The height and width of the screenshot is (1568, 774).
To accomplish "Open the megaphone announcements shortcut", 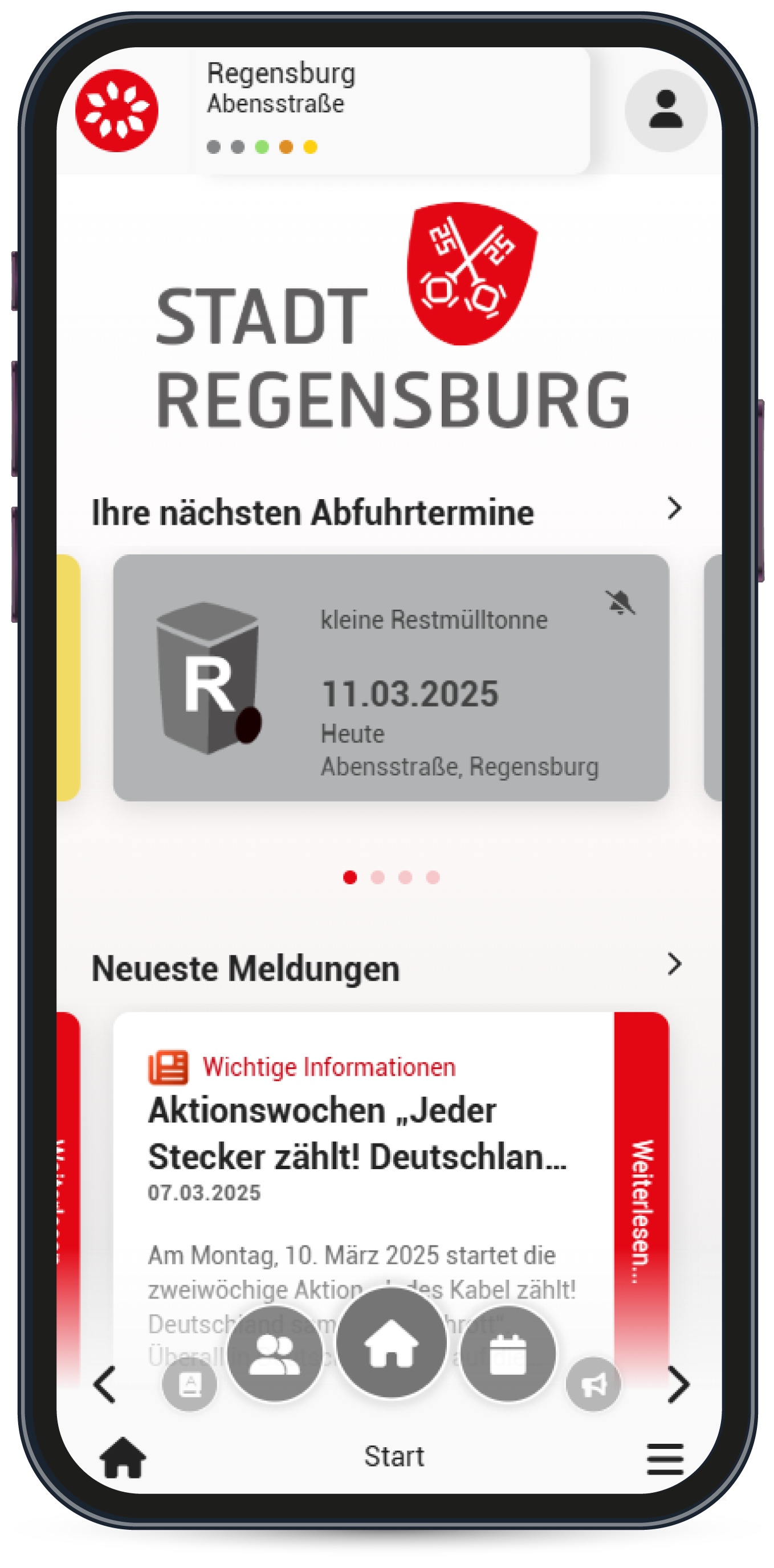I will [x=593, y=1383].
